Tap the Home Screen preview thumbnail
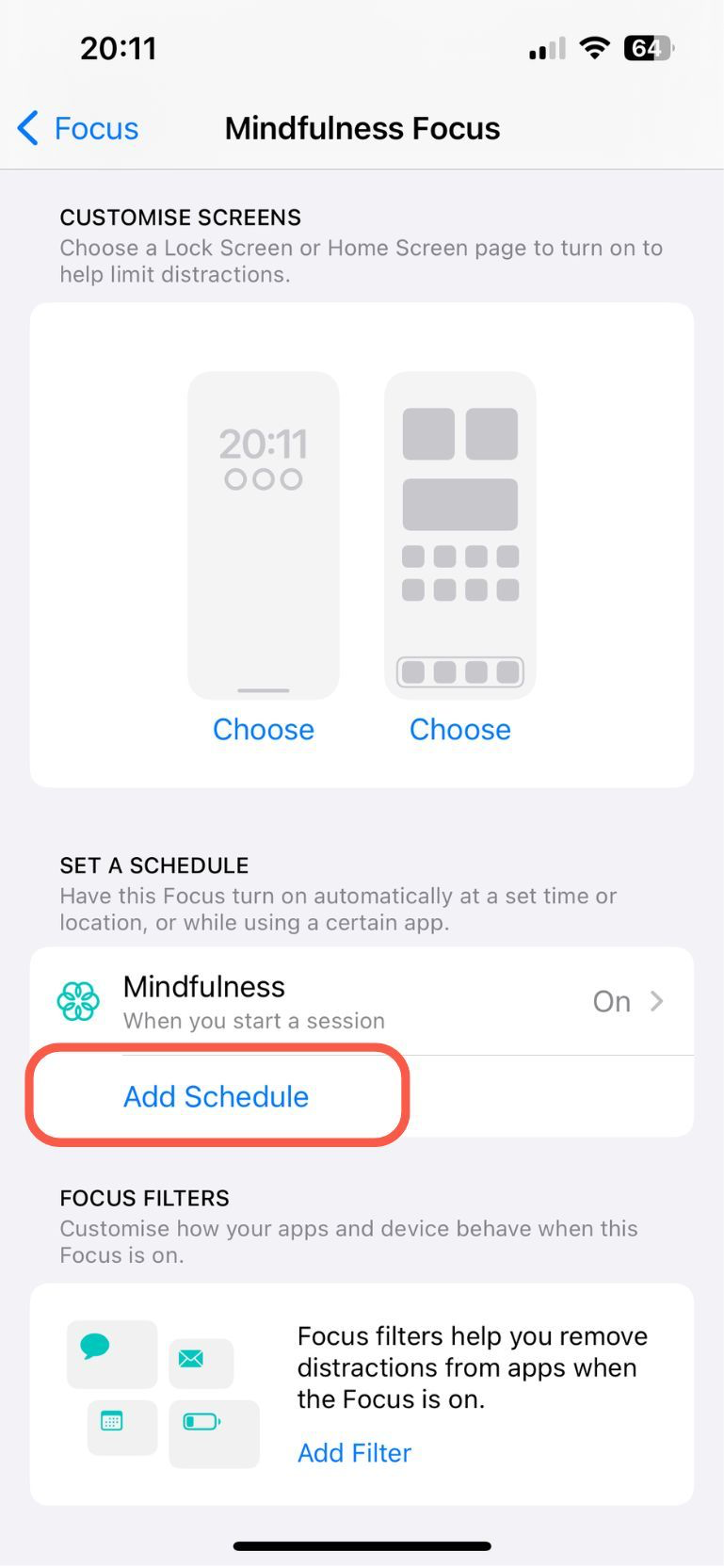 click(x=459, y=535)
